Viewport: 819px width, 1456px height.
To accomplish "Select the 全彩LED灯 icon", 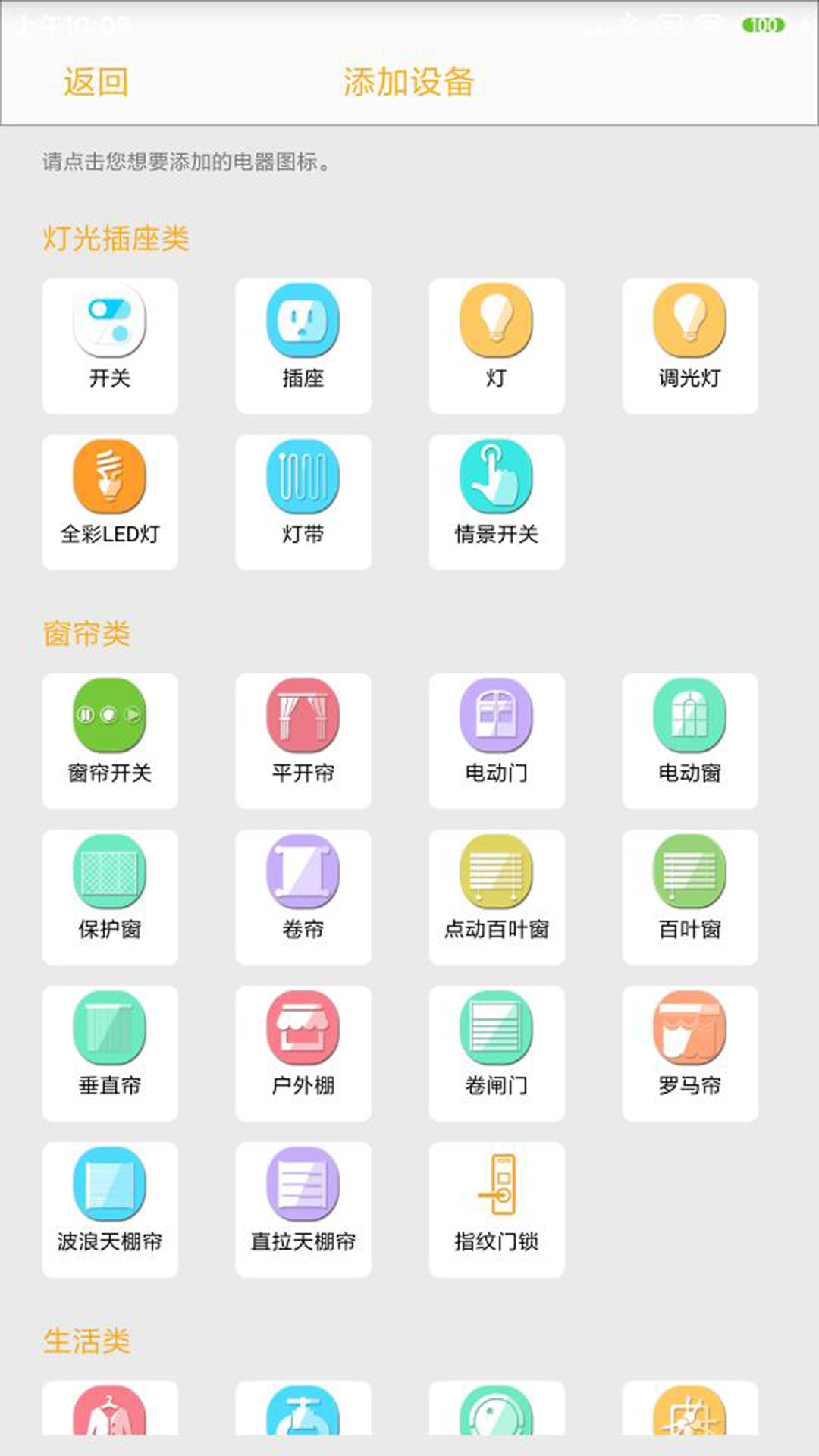I will click(x=110, y=500).
